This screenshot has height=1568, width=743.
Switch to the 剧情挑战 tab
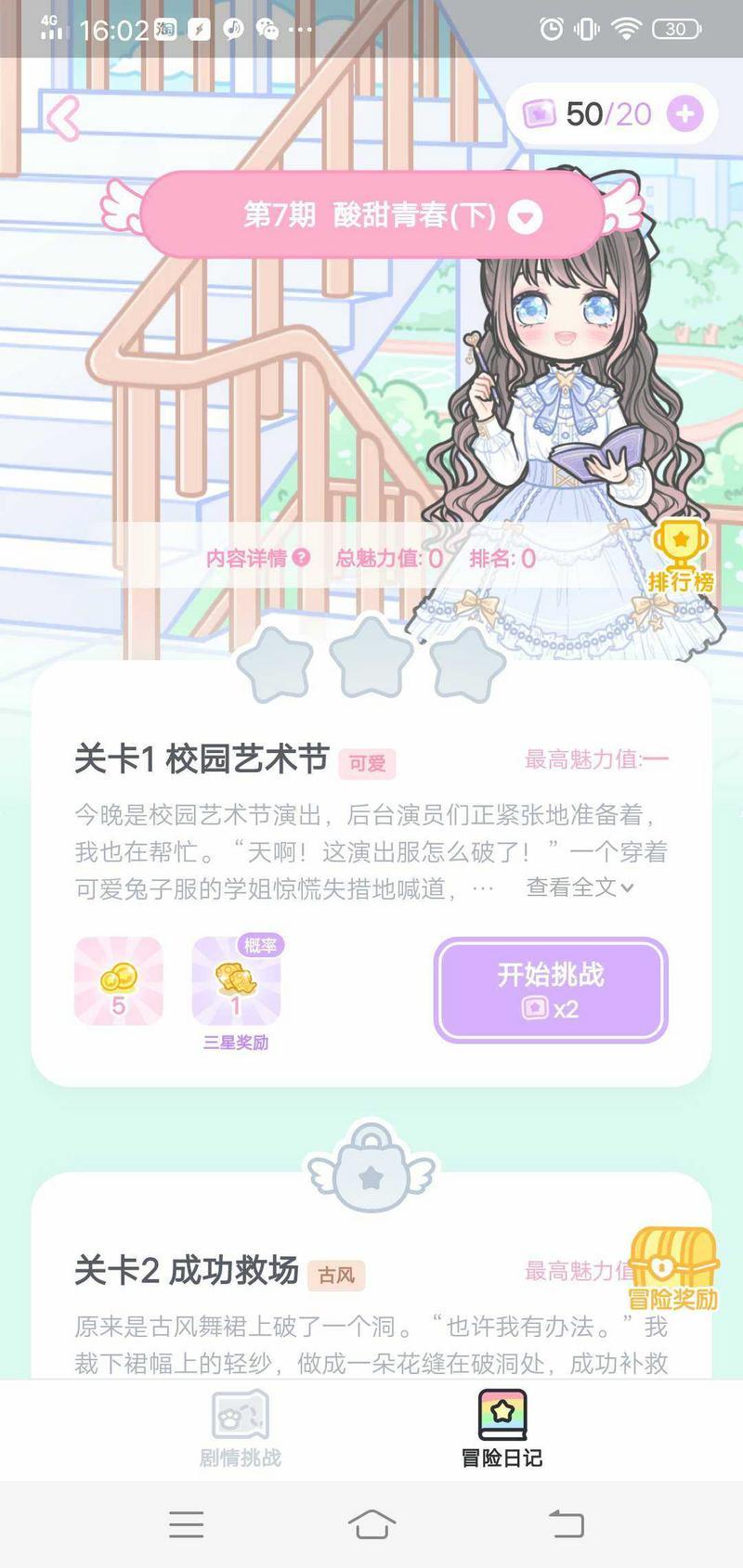(241, 1430)
